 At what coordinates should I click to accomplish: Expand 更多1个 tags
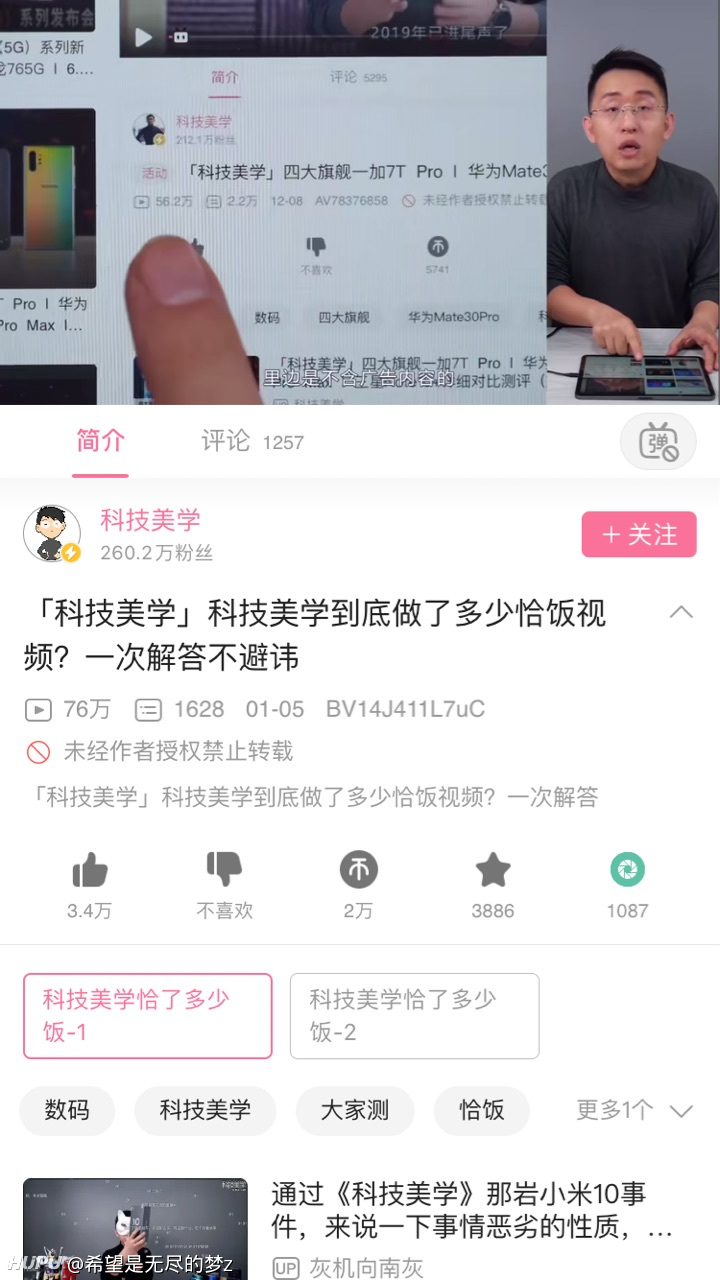[x=634, y=1111]
